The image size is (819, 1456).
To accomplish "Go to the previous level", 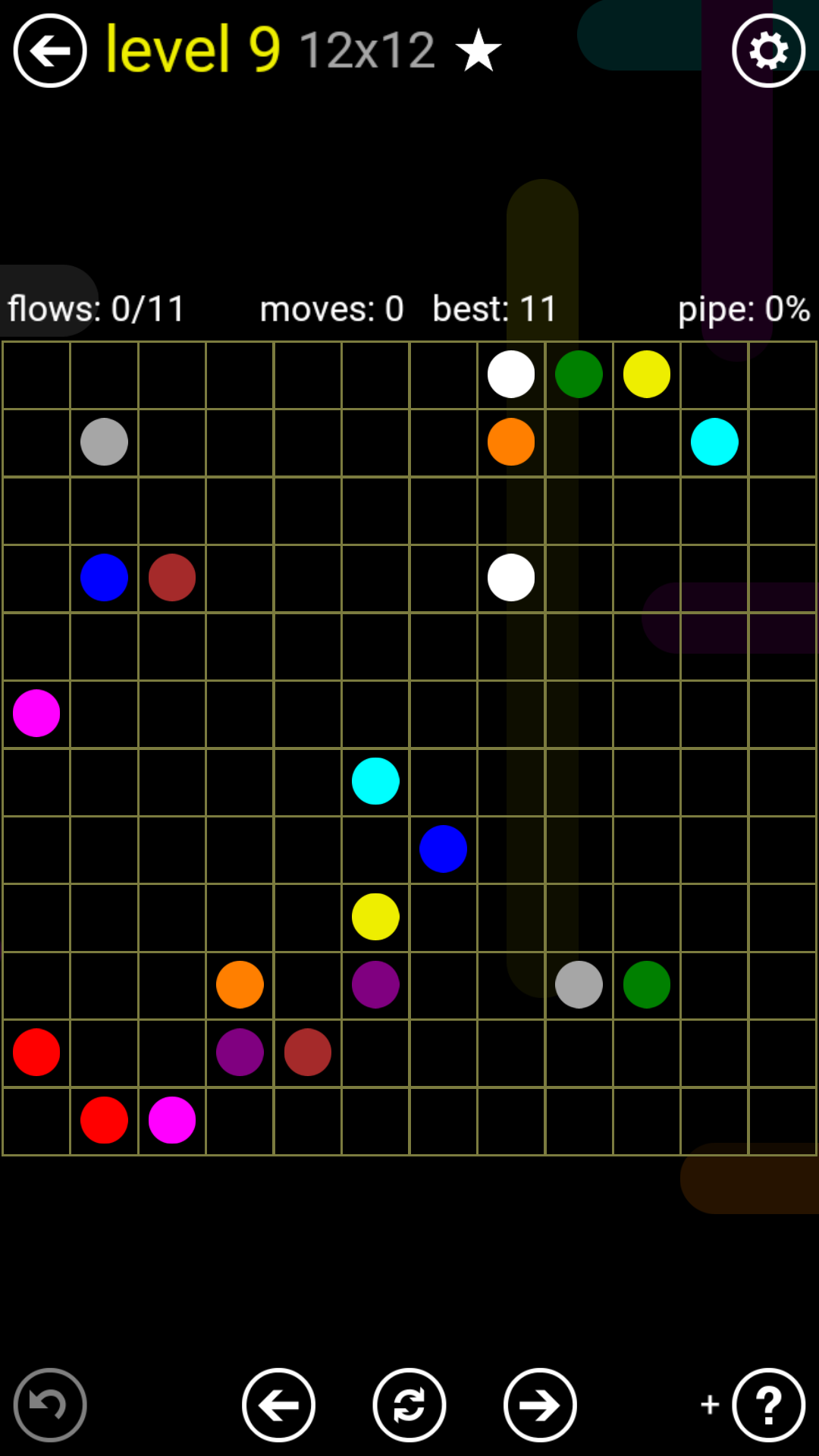I will pos(278,1405).
